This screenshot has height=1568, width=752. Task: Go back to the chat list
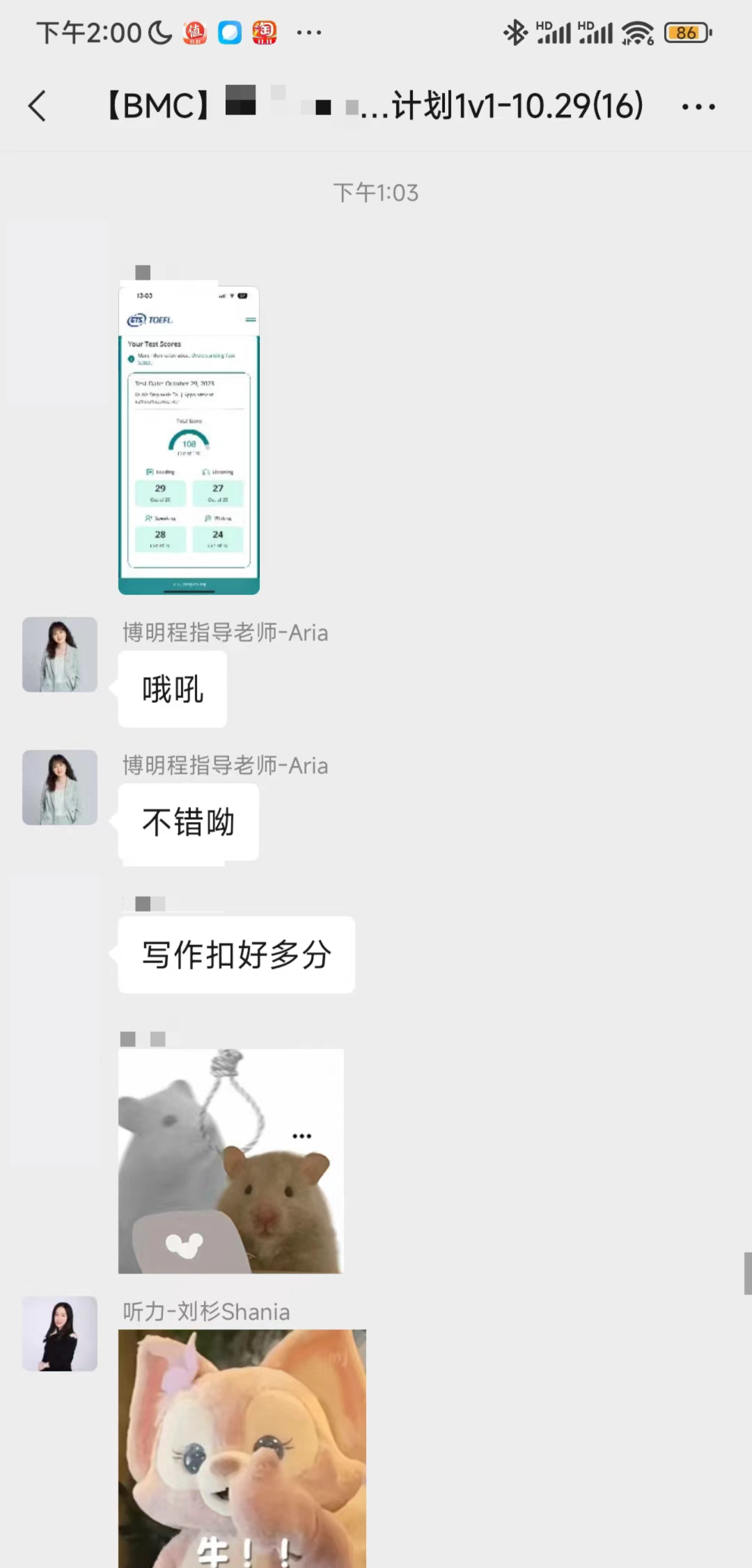click(38, 106)
